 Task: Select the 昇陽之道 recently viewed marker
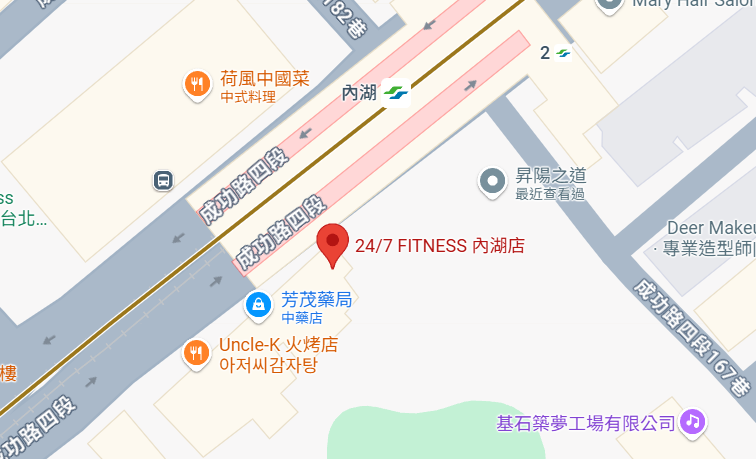click(491, 181)
